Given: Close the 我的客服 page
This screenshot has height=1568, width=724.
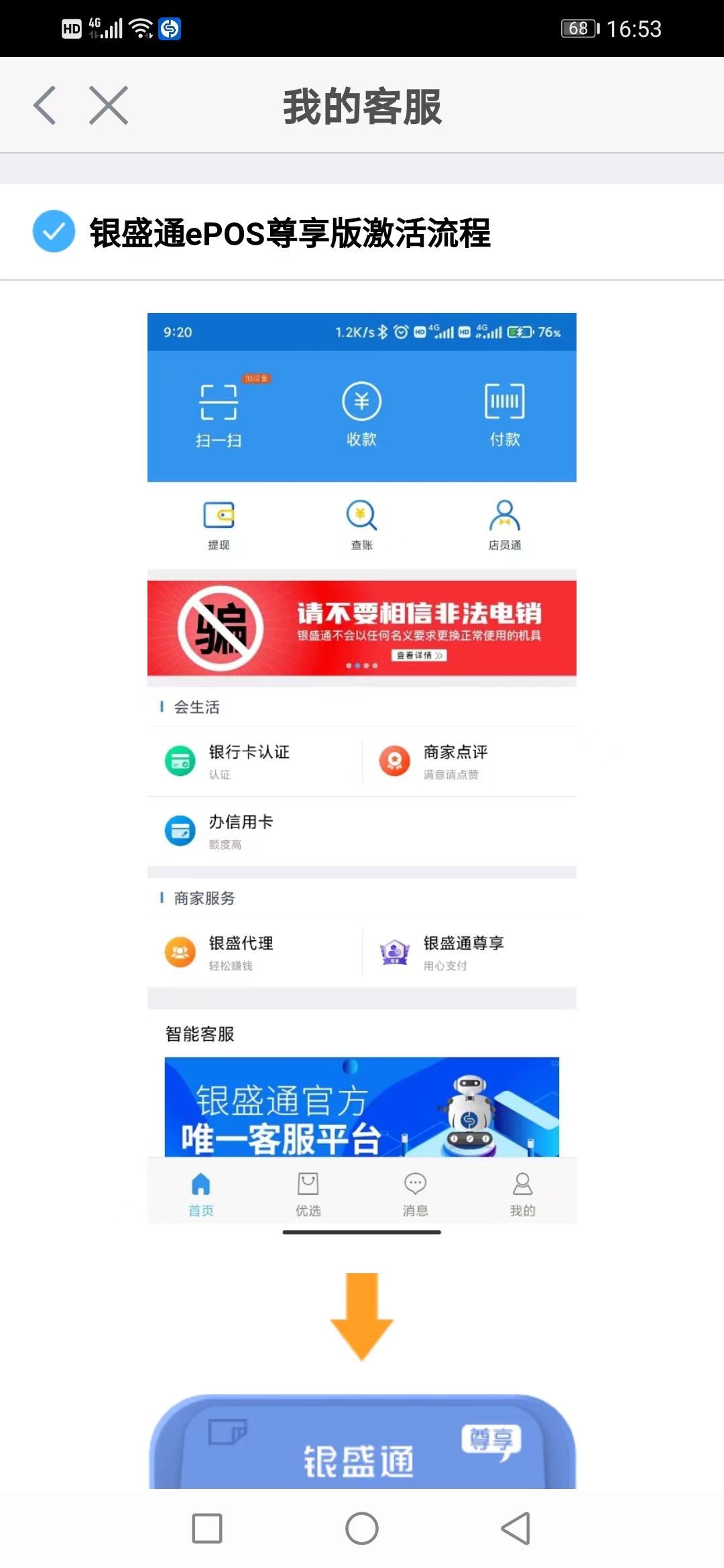Looking at the screenshot, I should (x=109, y=106).
